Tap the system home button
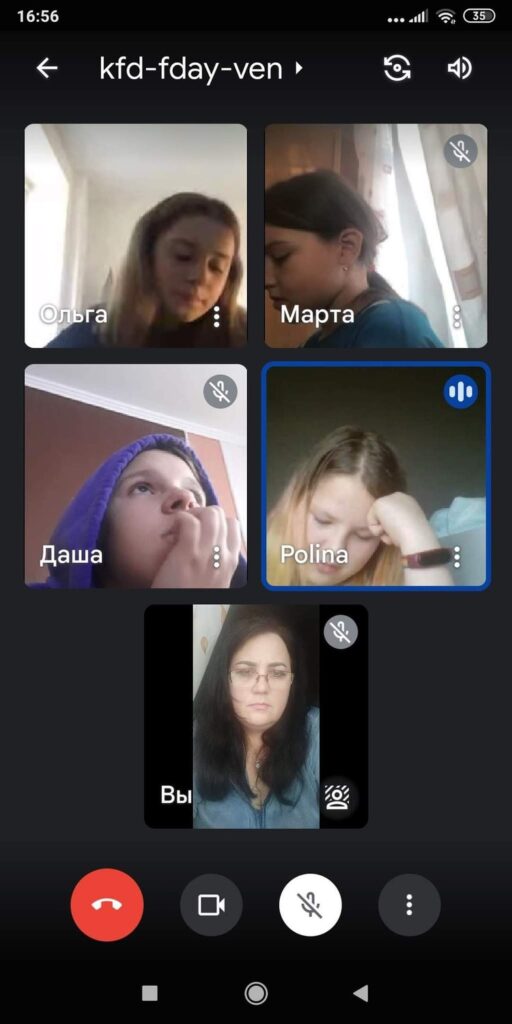512x1024 pixels. tap(256, 993)
